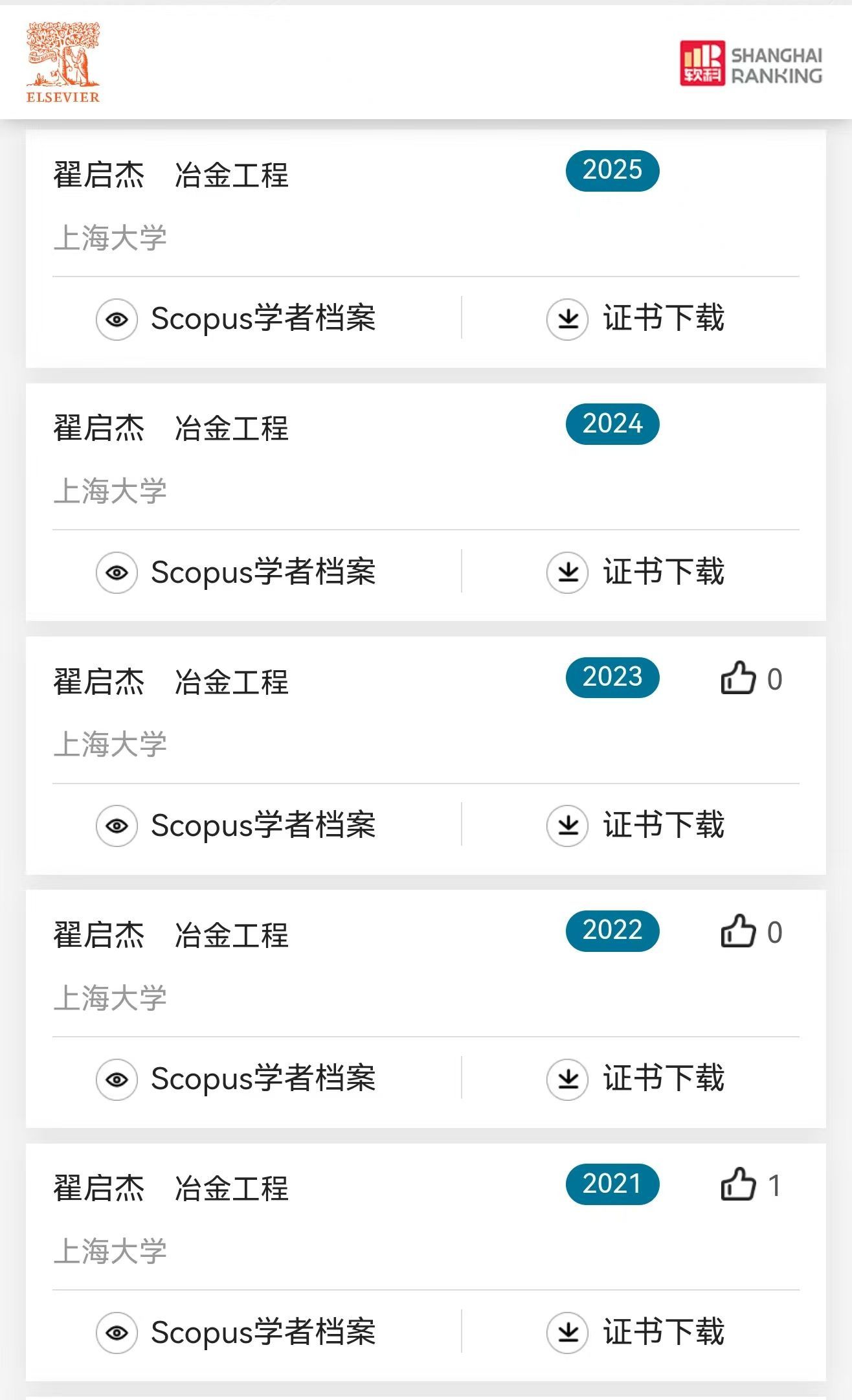The image size is (852, 1400).
Task: Select the 2024 year badge
Action: [x=612, y=424]
